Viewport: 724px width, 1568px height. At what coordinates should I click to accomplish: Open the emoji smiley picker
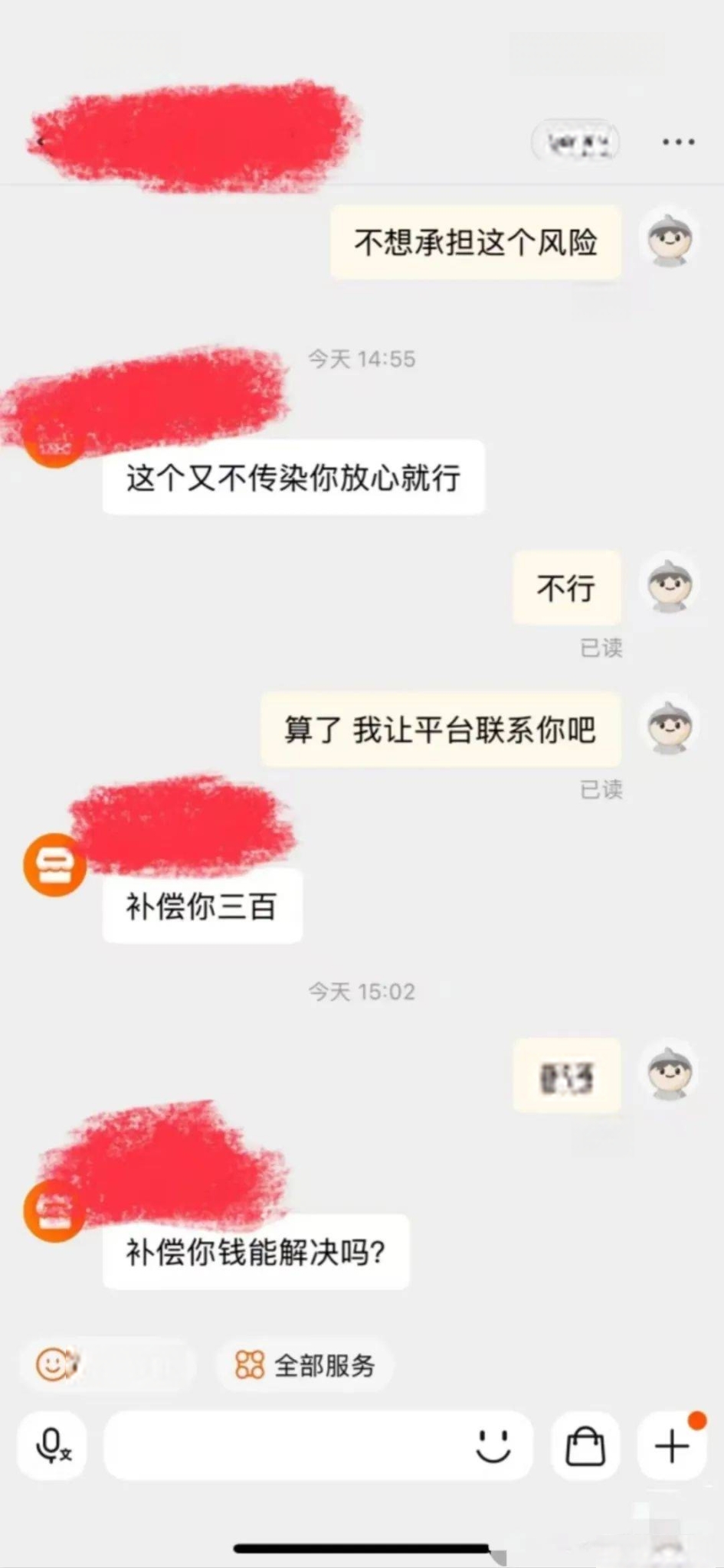(493, 1445)
